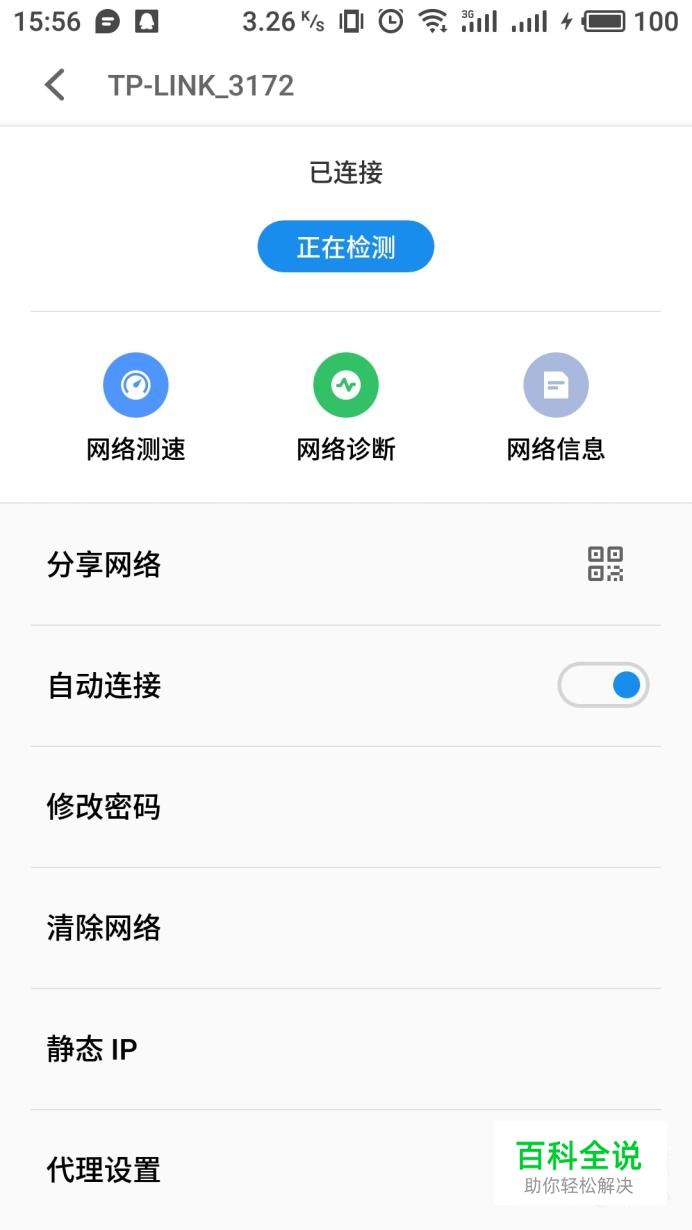This screenshot has width=692, height=1230.
Task: Select 清除网络 to forget network
Action: (345, 928)
